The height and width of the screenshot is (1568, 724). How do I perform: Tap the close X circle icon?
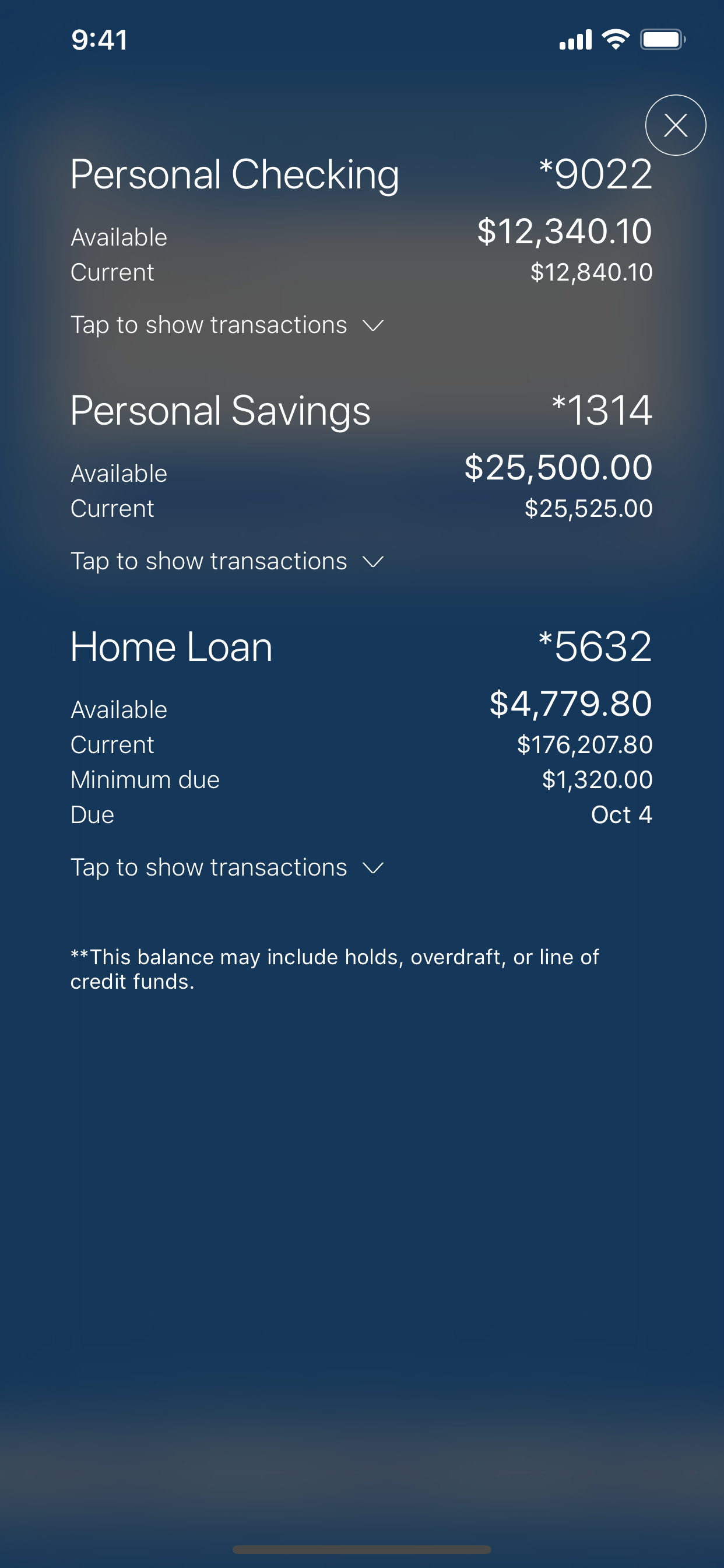[676, 125]
